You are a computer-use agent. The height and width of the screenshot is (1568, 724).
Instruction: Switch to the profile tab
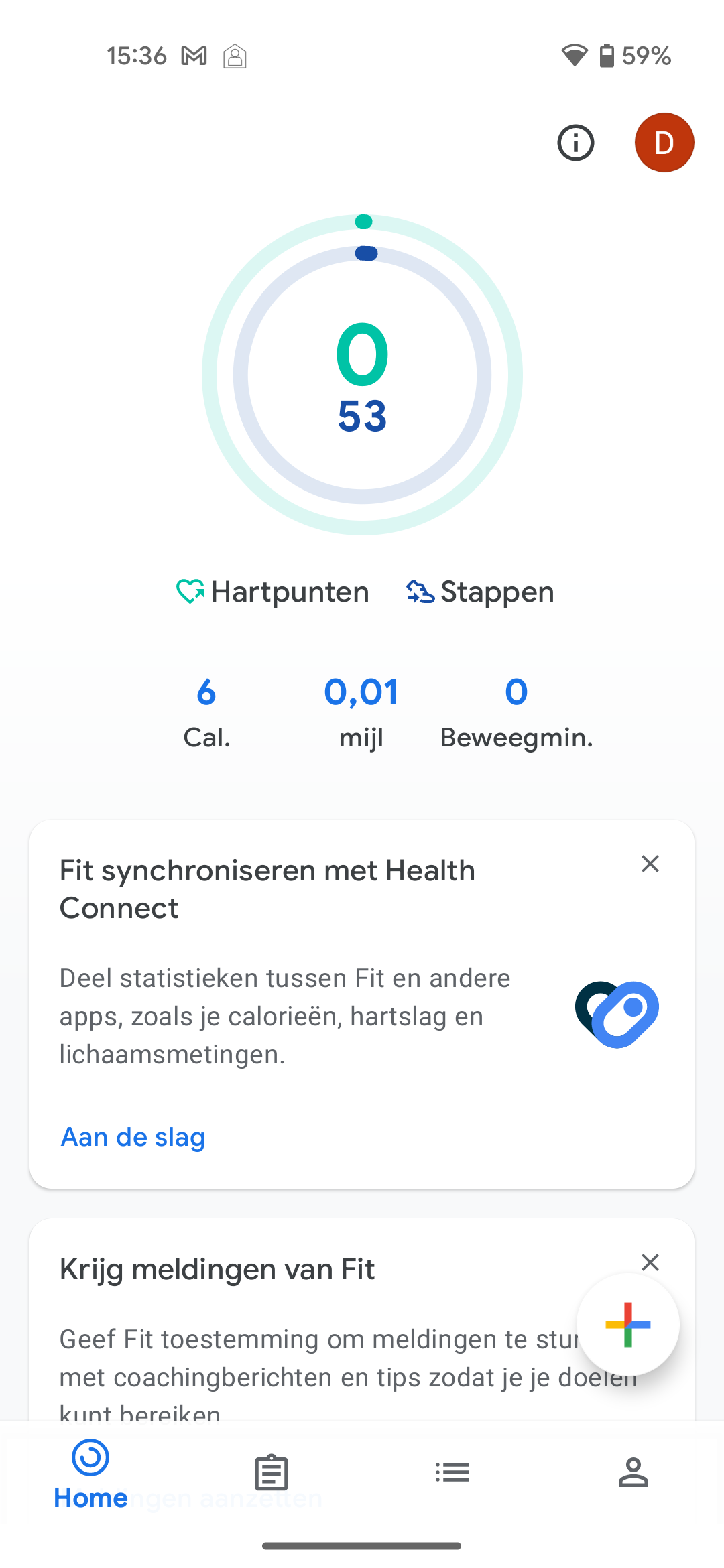633,1473
